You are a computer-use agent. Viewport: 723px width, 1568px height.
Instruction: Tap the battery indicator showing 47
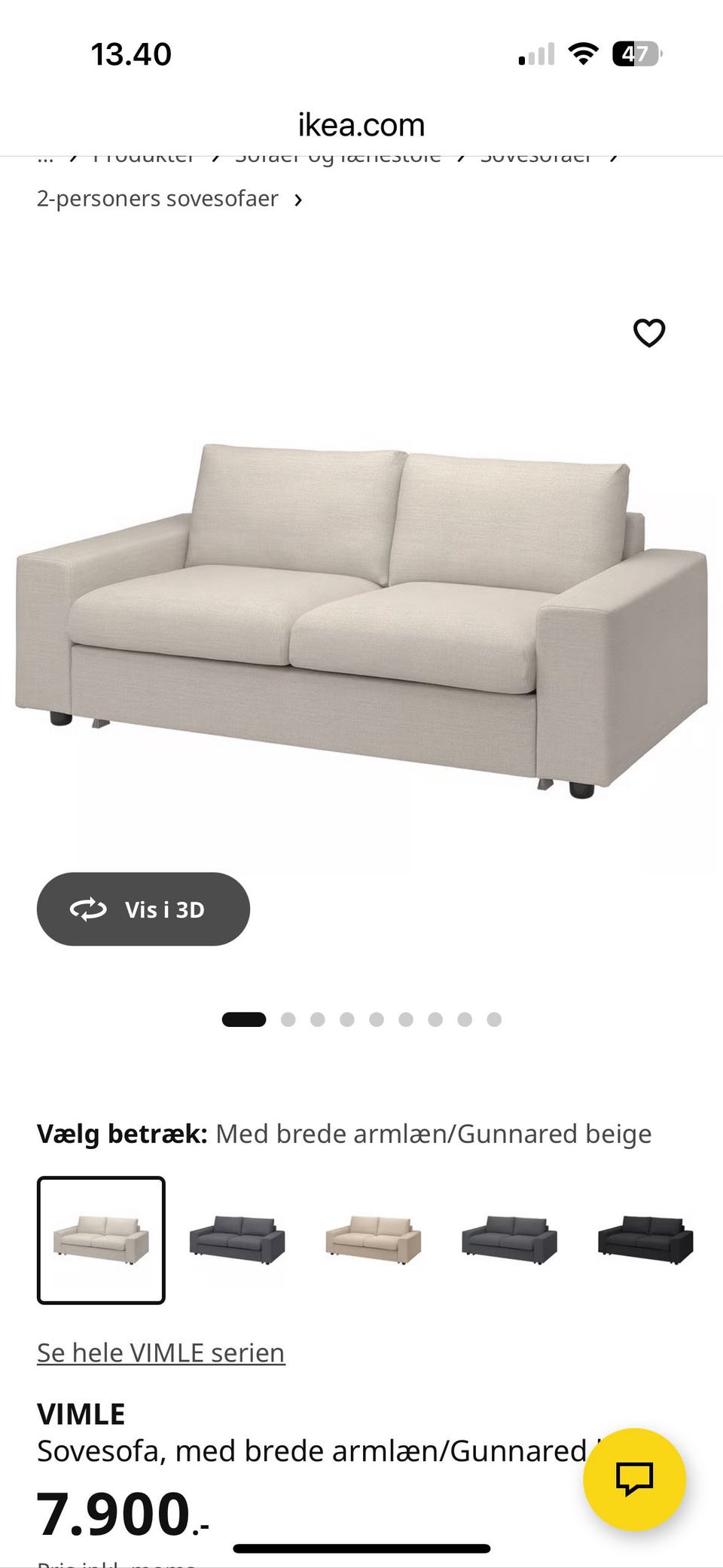tap(636, 53)
